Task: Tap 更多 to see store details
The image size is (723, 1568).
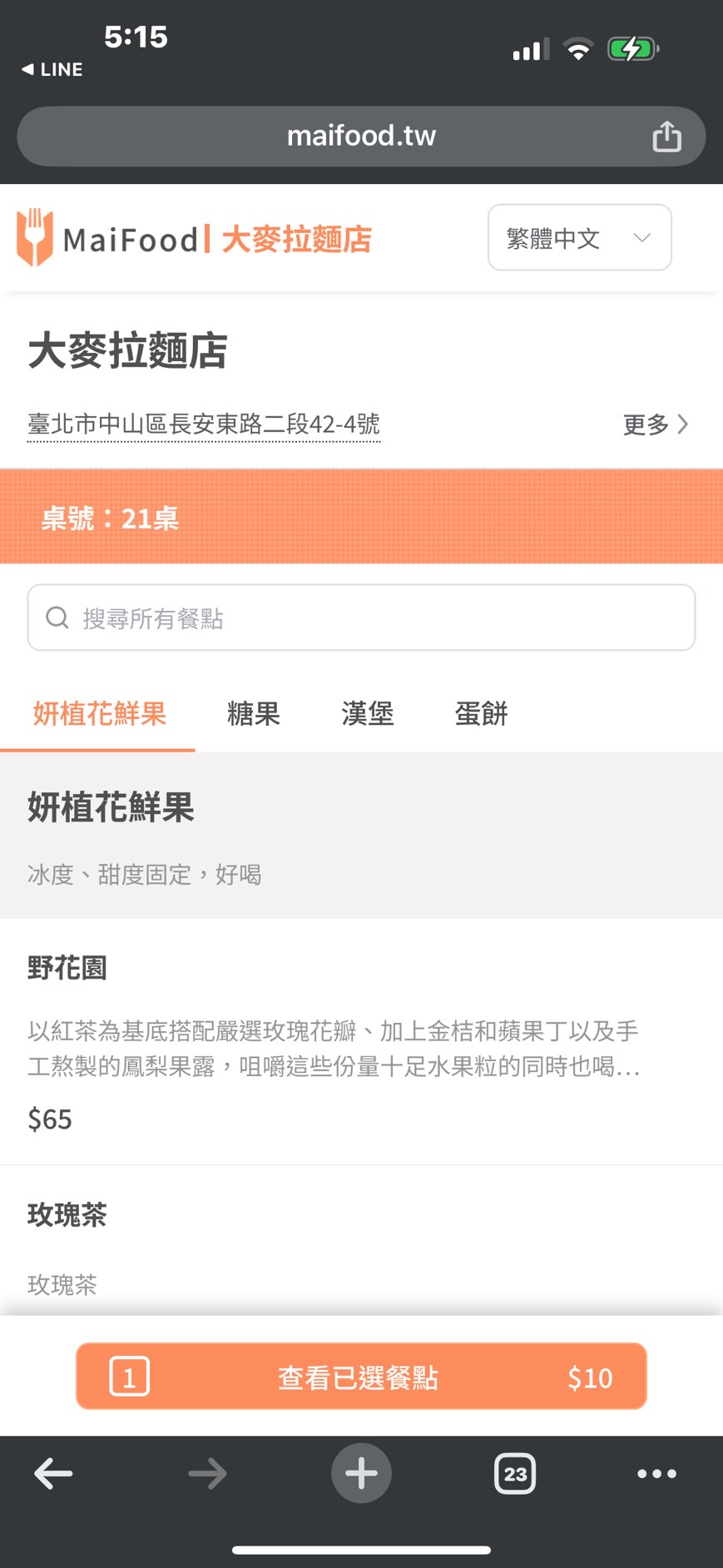Action: pyautogui.click(x=656, y=424)
